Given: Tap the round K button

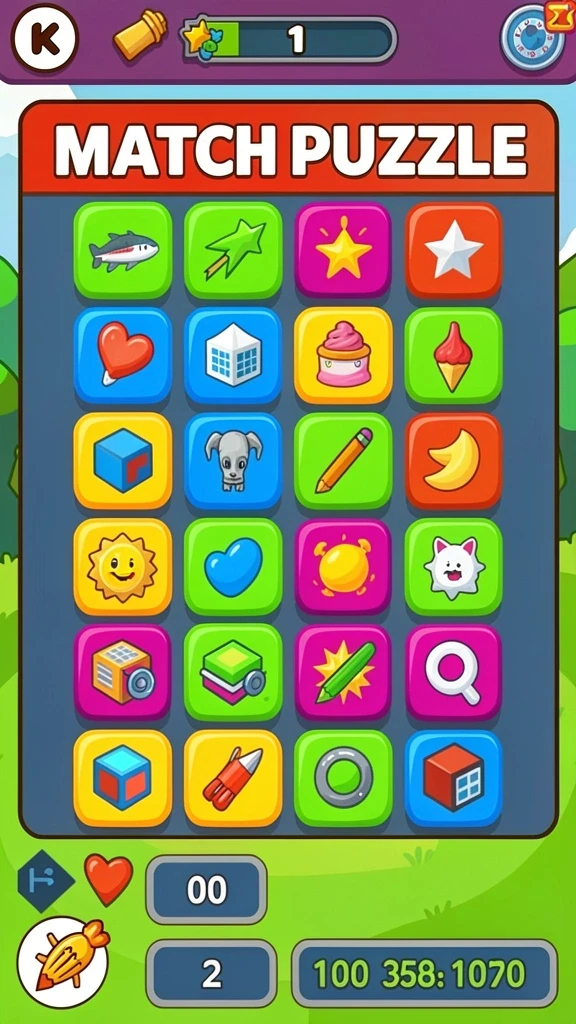Looking at the screenshot, I should [x=44, y=38].
